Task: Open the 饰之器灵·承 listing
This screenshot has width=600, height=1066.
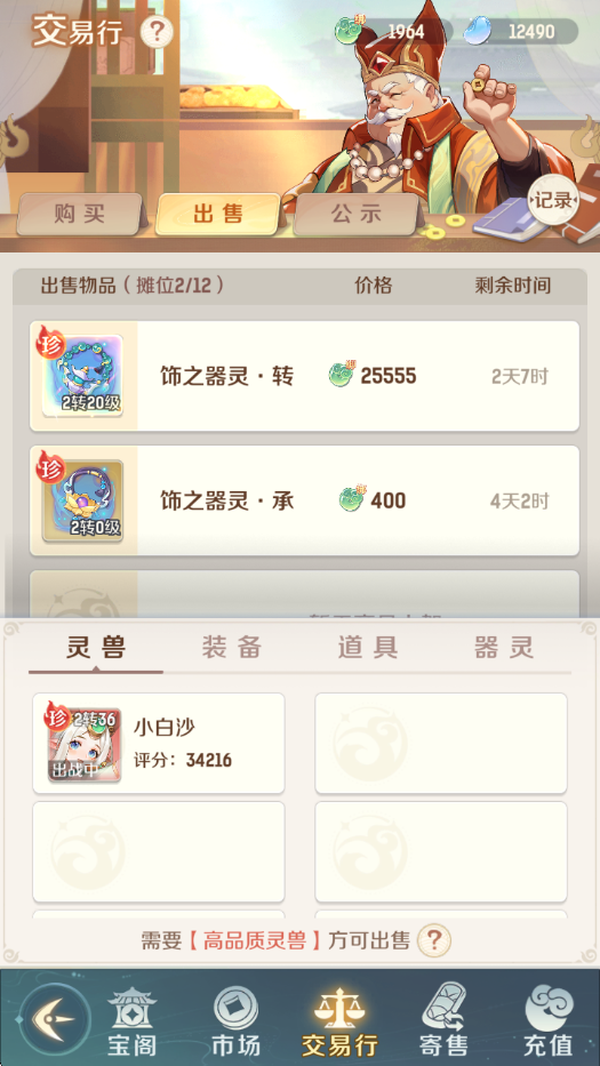Action: pos(304,500)
